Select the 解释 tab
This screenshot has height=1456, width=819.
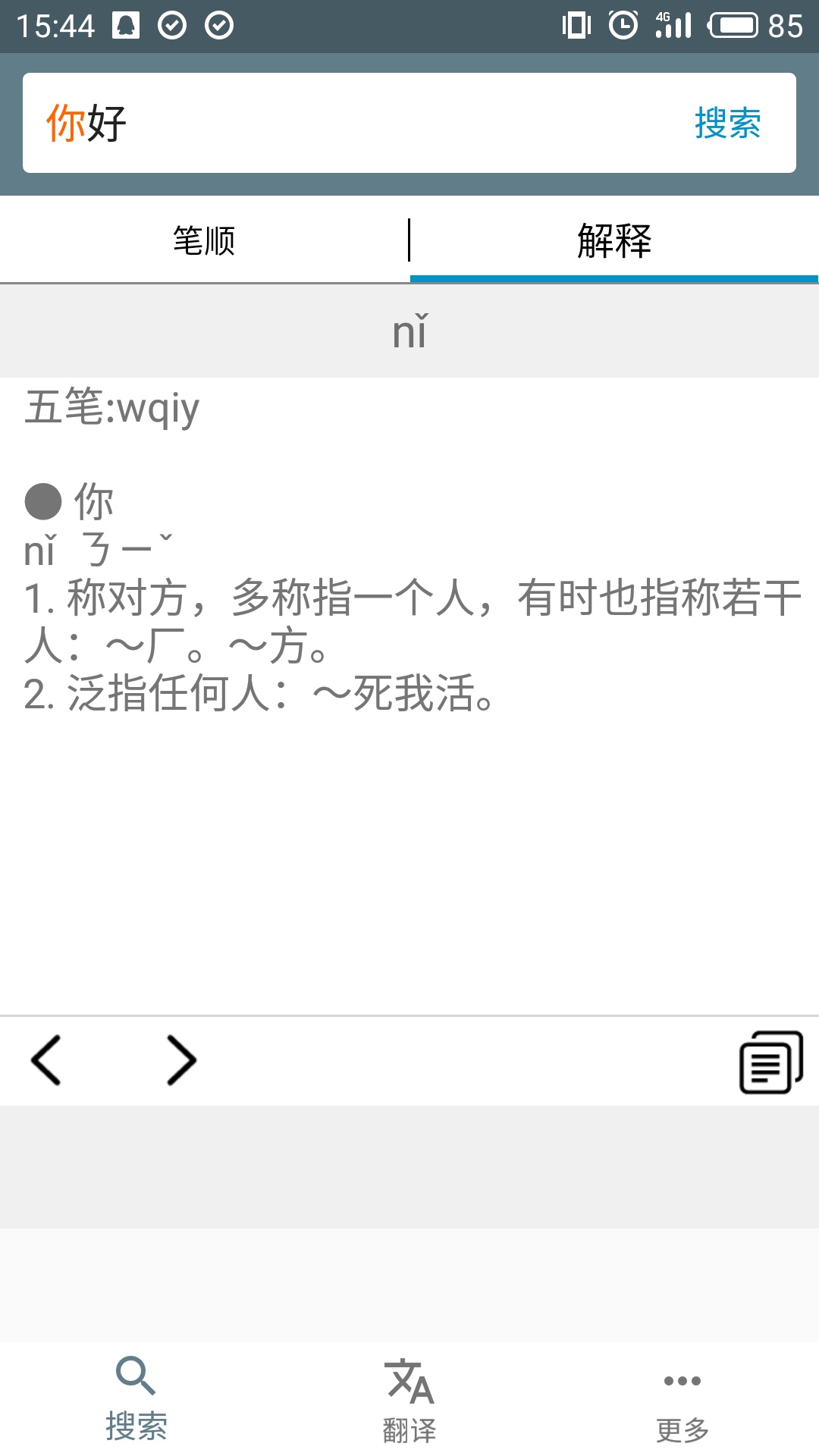click(613, 241)
